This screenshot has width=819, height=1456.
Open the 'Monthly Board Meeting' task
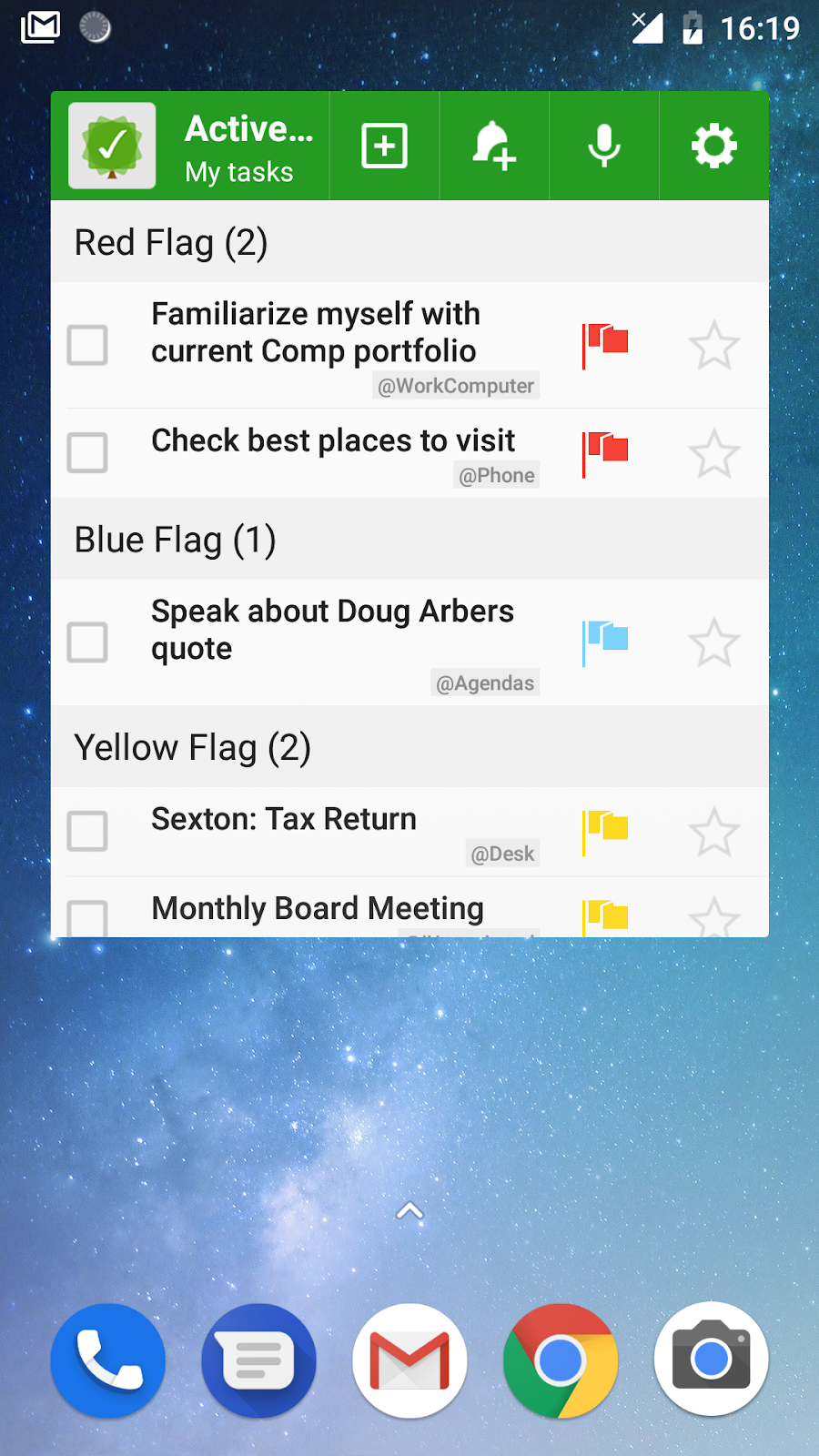(x=318, y=909)
